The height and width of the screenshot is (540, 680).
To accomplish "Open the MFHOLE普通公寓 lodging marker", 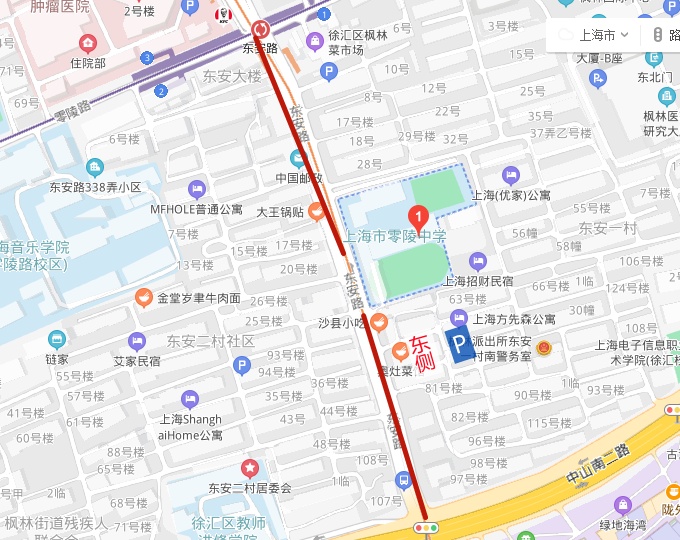I will [x=196, y=189].
